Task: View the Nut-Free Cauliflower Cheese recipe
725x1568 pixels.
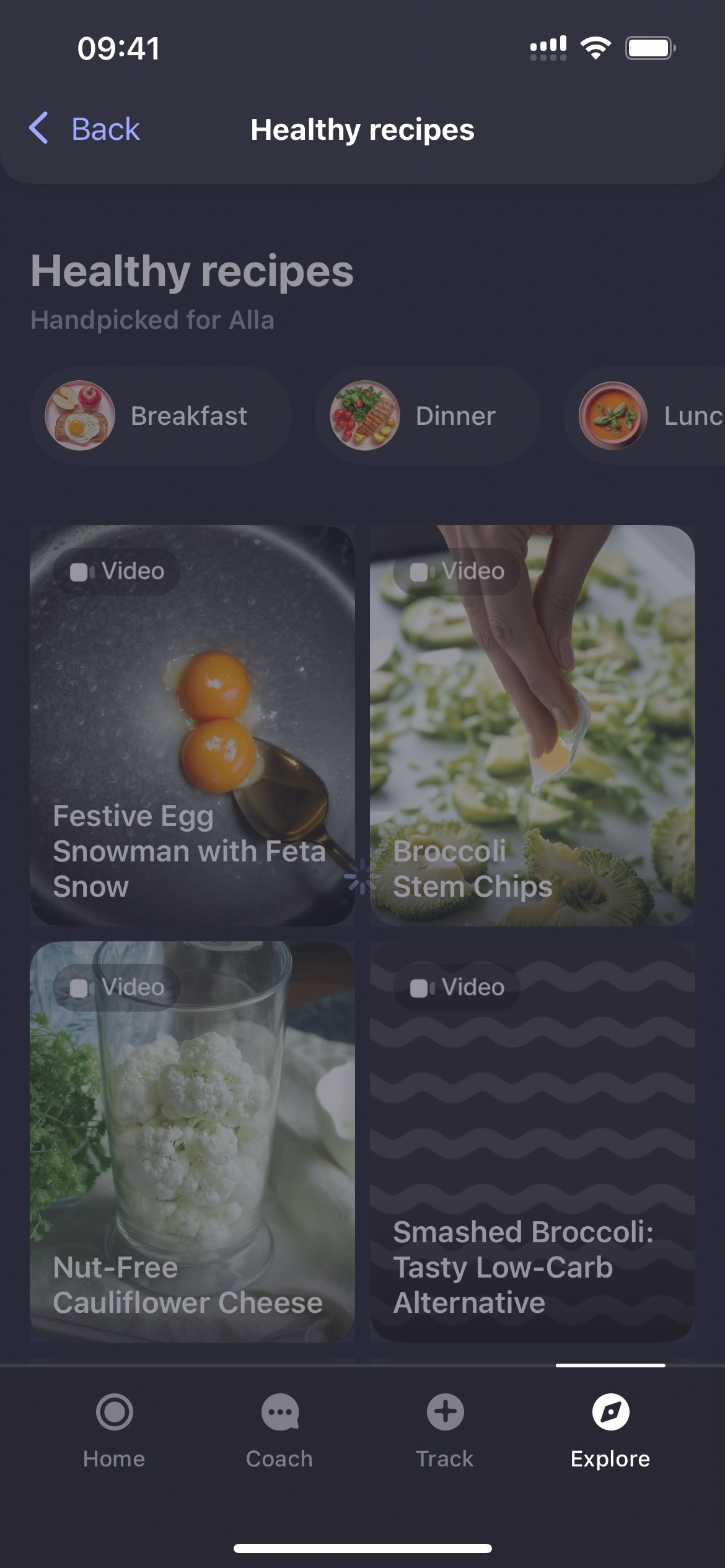Action: point(192,1141)
